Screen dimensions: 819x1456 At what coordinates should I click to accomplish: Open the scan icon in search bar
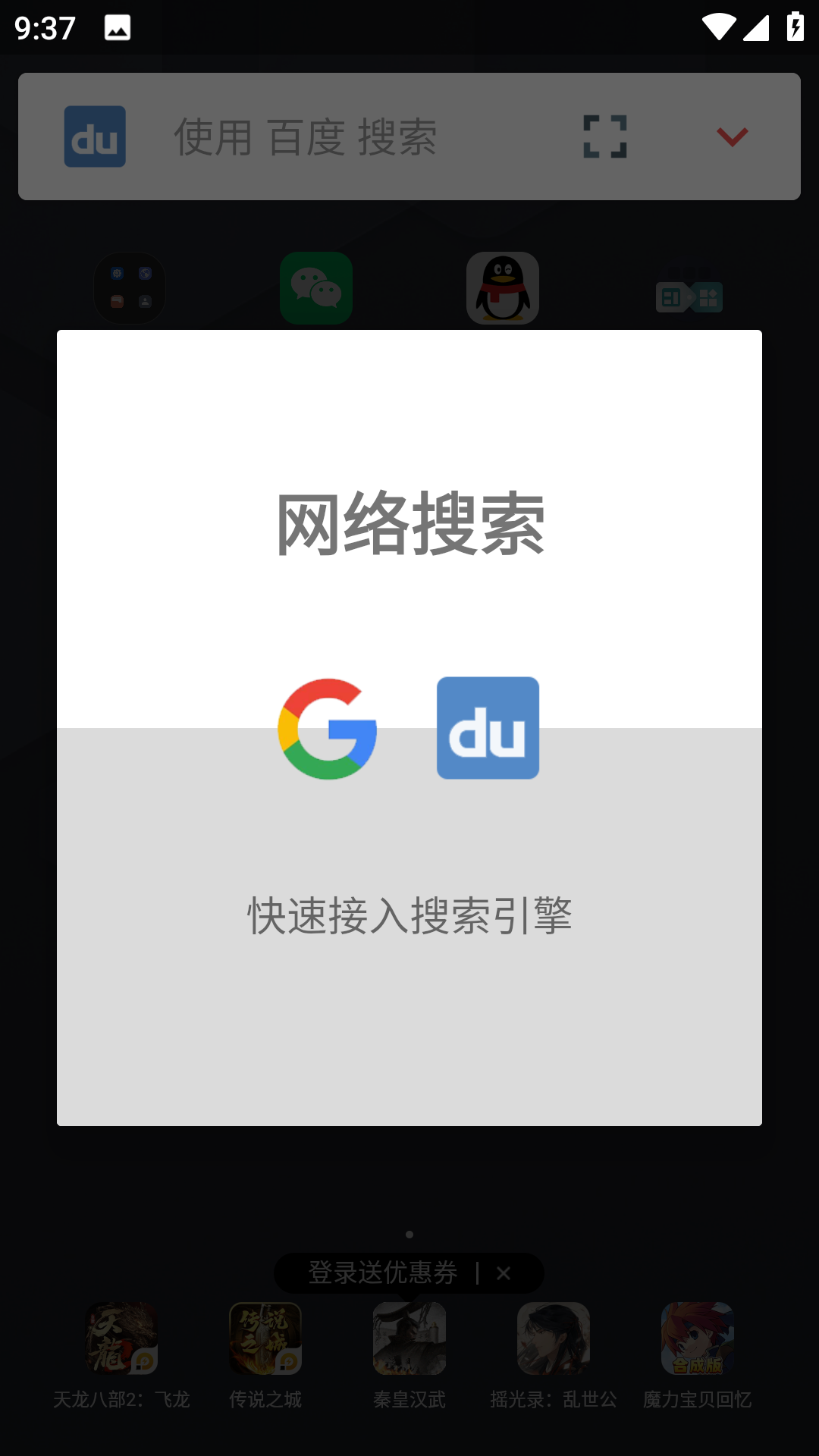[605, 137]
